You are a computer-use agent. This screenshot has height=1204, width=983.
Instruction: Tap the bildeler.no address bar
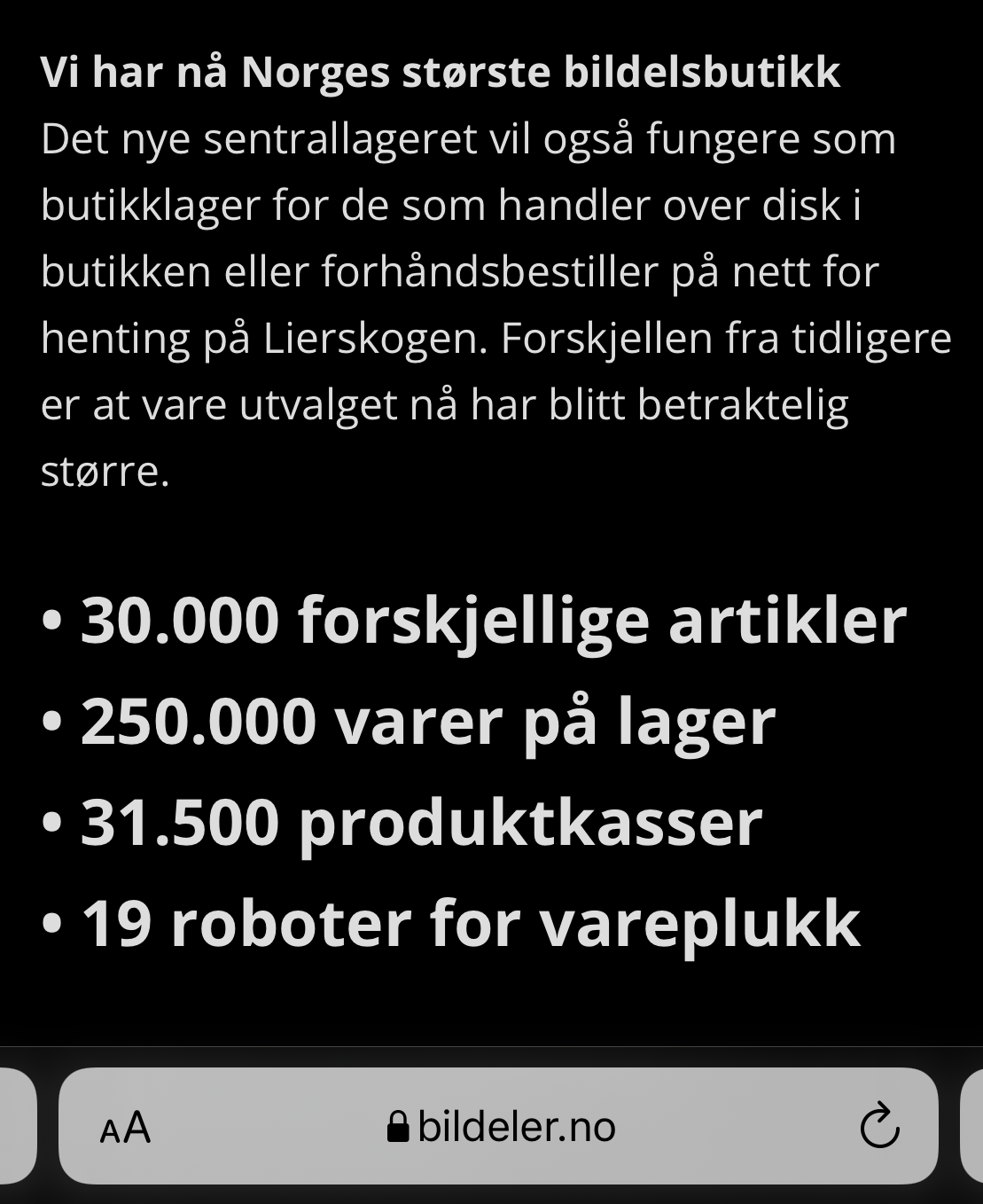(x=502, y=1128)
